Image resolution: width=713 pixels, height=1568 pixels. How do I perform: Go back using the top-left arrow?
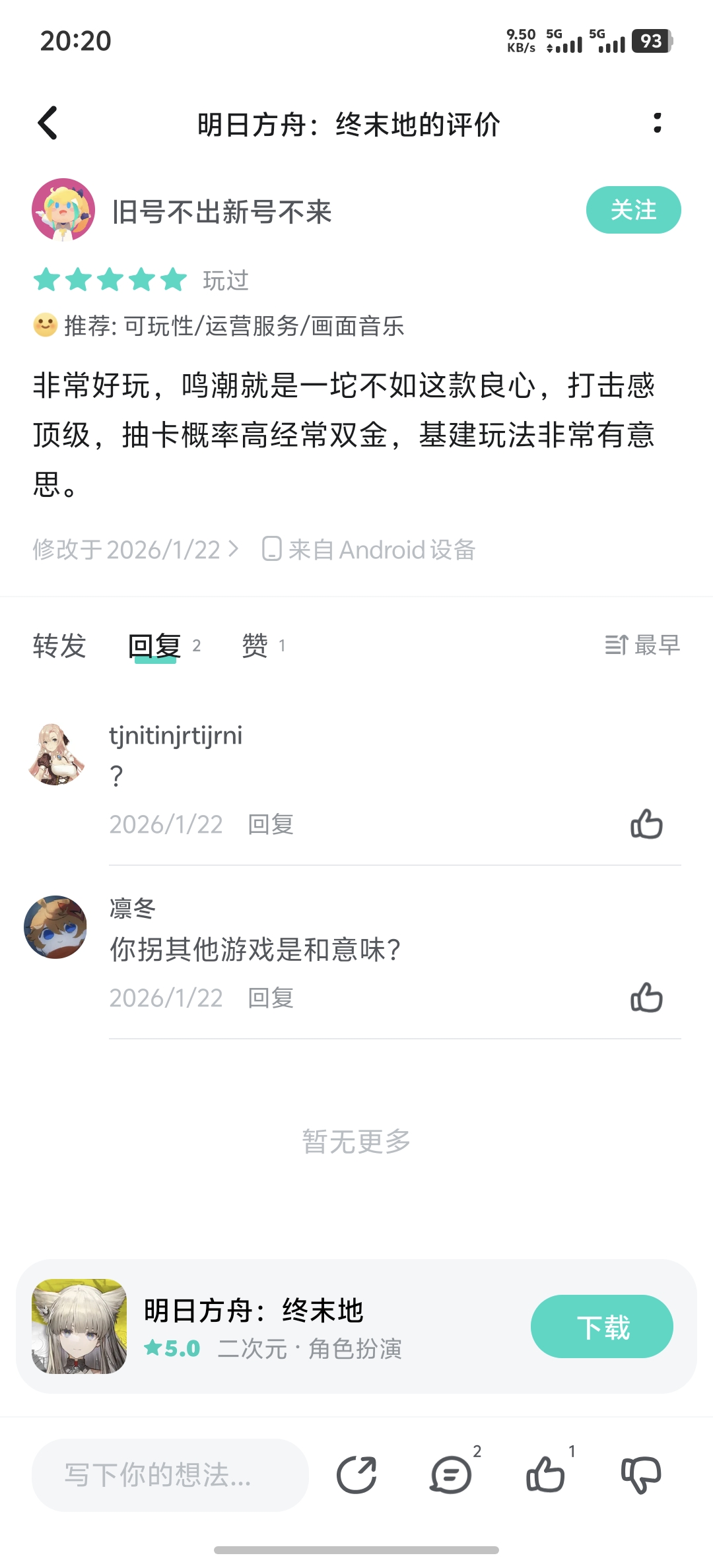pos(48,123)
